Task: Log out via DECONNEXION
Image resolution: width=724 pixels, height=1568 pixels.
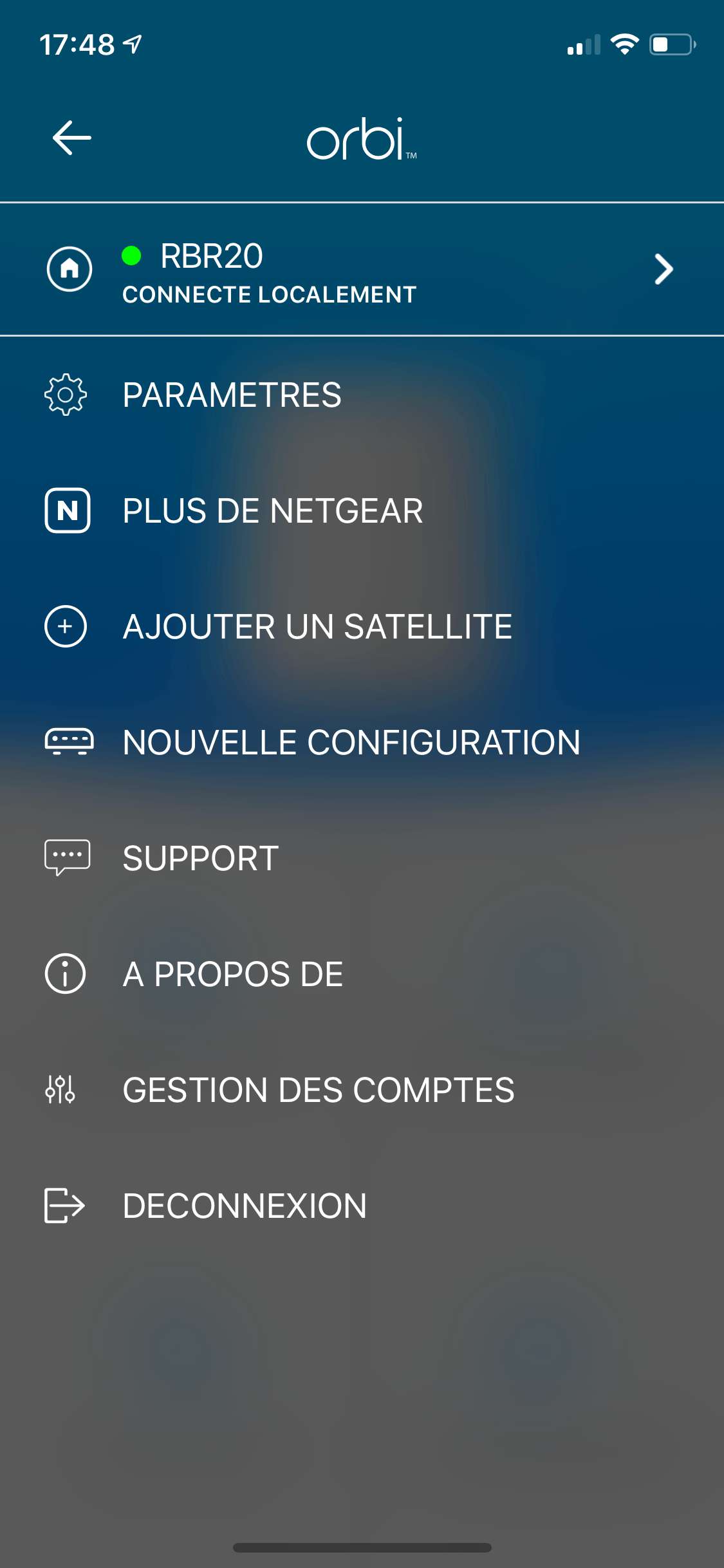Action: coord(245,1206)
